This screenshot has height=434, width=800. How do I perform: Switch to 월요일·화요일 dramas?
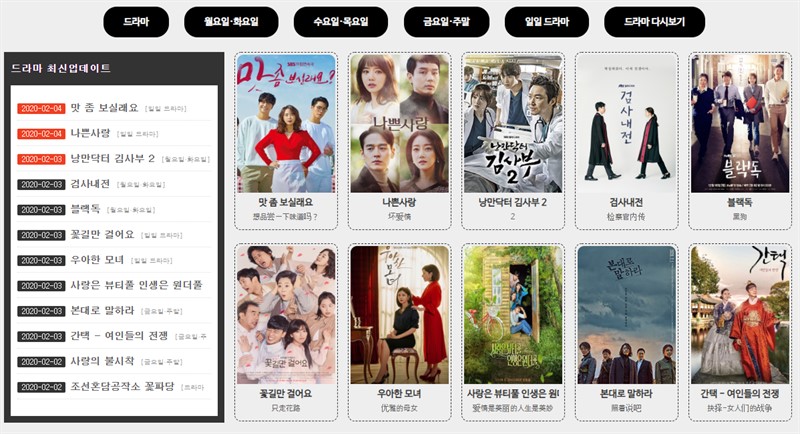coord(232,21)
